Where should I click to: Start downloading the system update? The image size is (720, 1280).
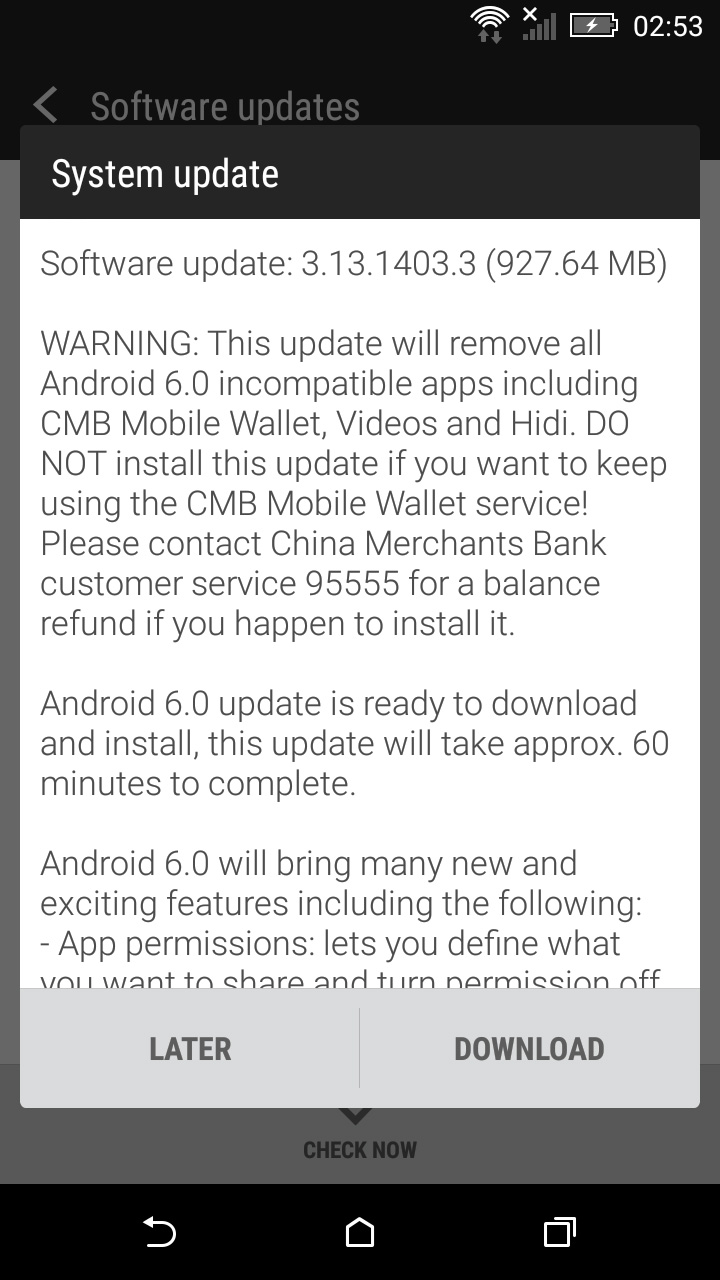[x=529, y=1048]
